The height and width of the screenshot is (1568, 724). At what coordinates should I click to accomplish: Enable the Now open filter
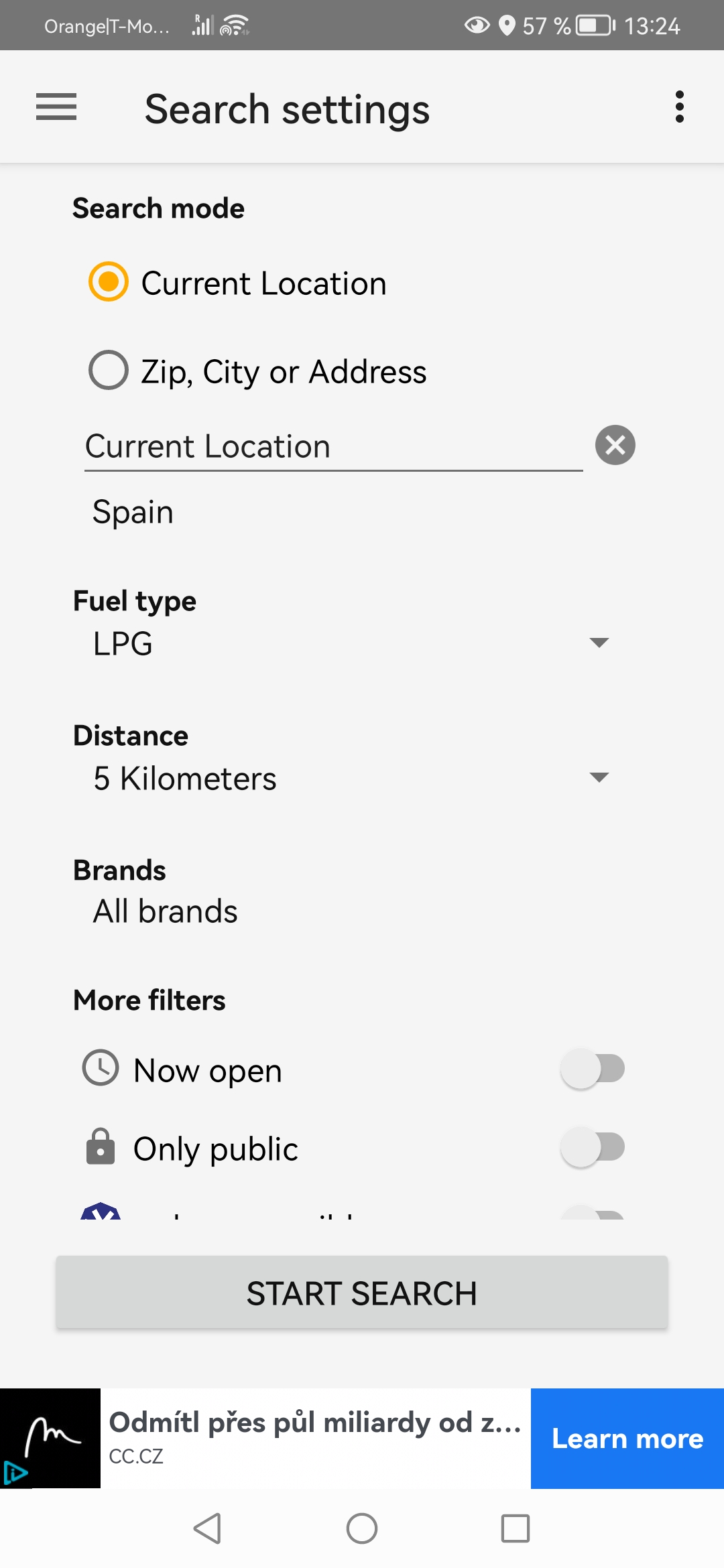593,1069
